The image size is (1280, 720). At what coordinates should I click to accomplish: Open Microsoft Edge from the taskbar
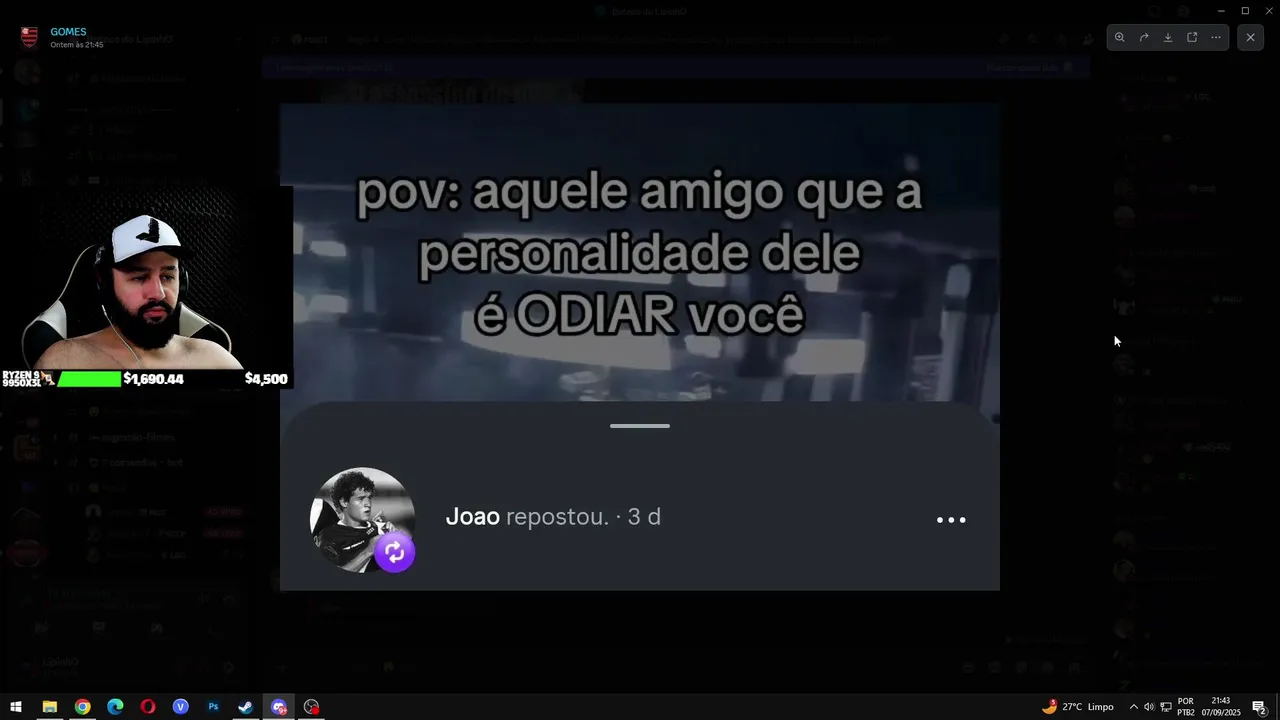click(x=115, y=706)
